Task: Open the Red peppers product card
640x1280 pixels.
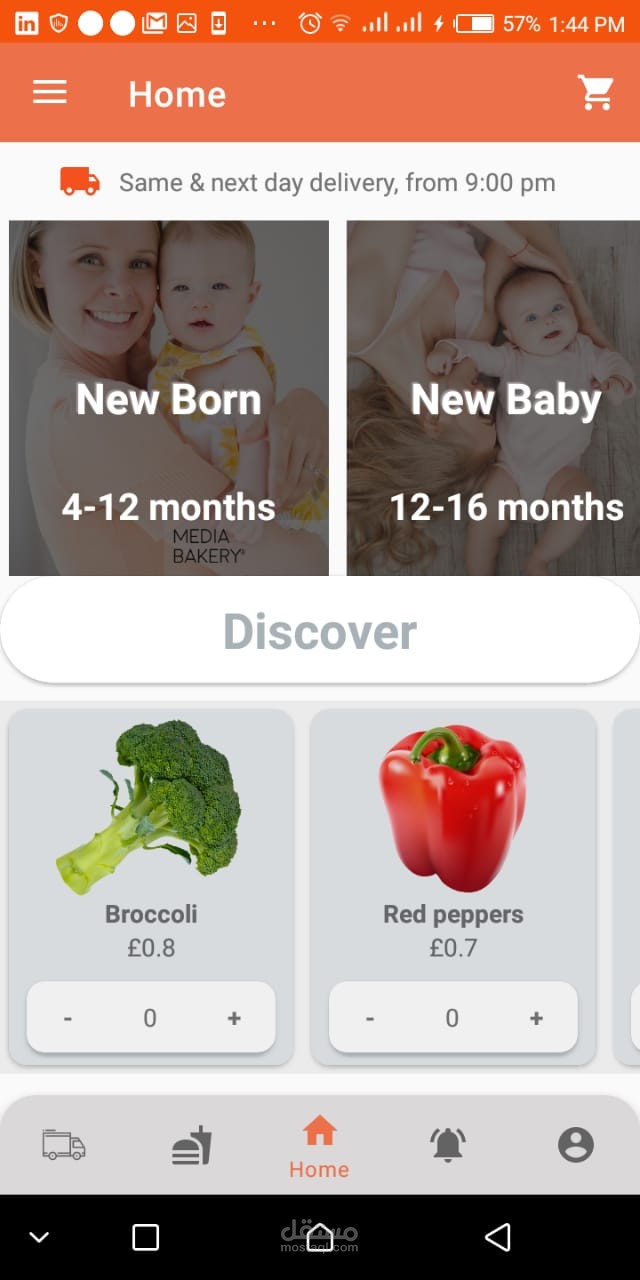Action: click(x=453, y=820)
